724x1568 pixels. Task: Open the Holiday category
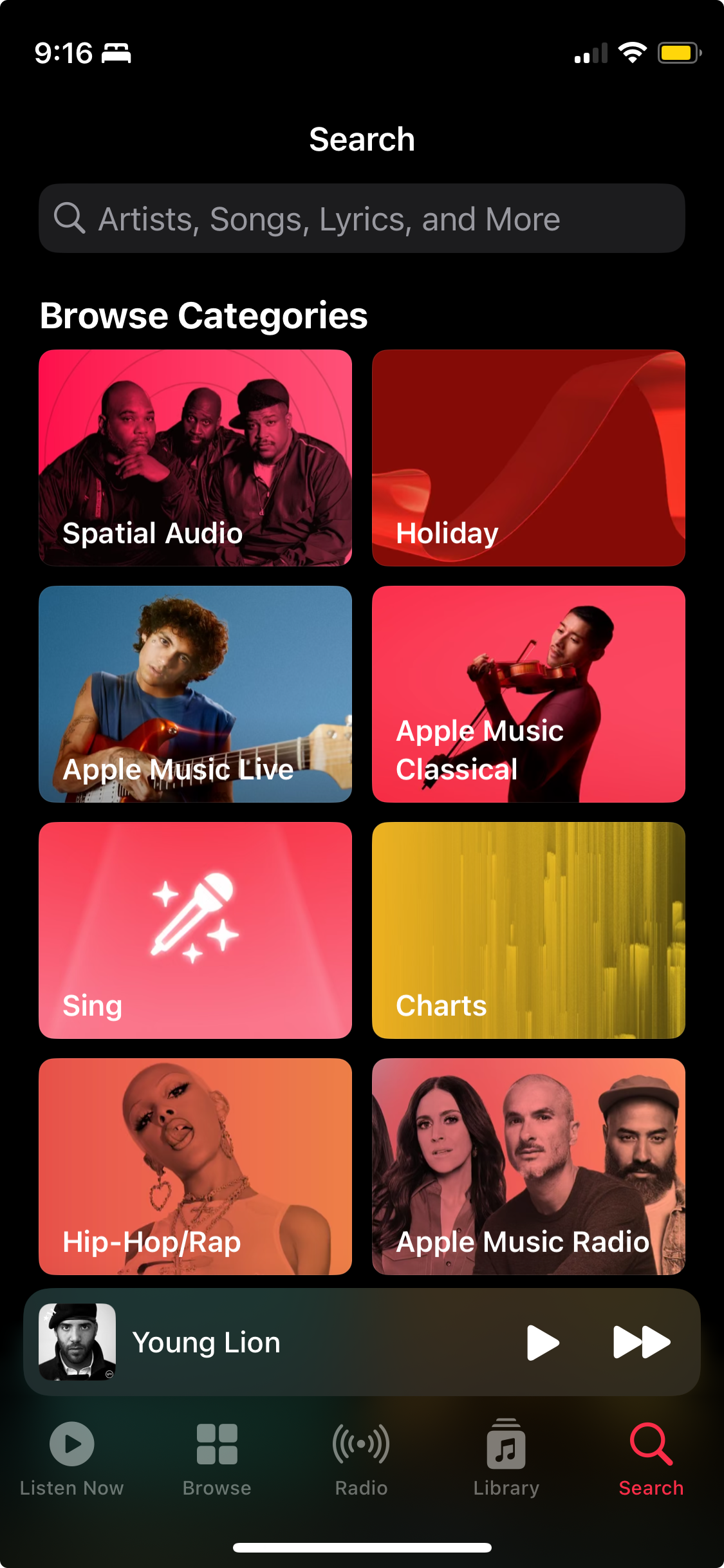pos(528,458)
